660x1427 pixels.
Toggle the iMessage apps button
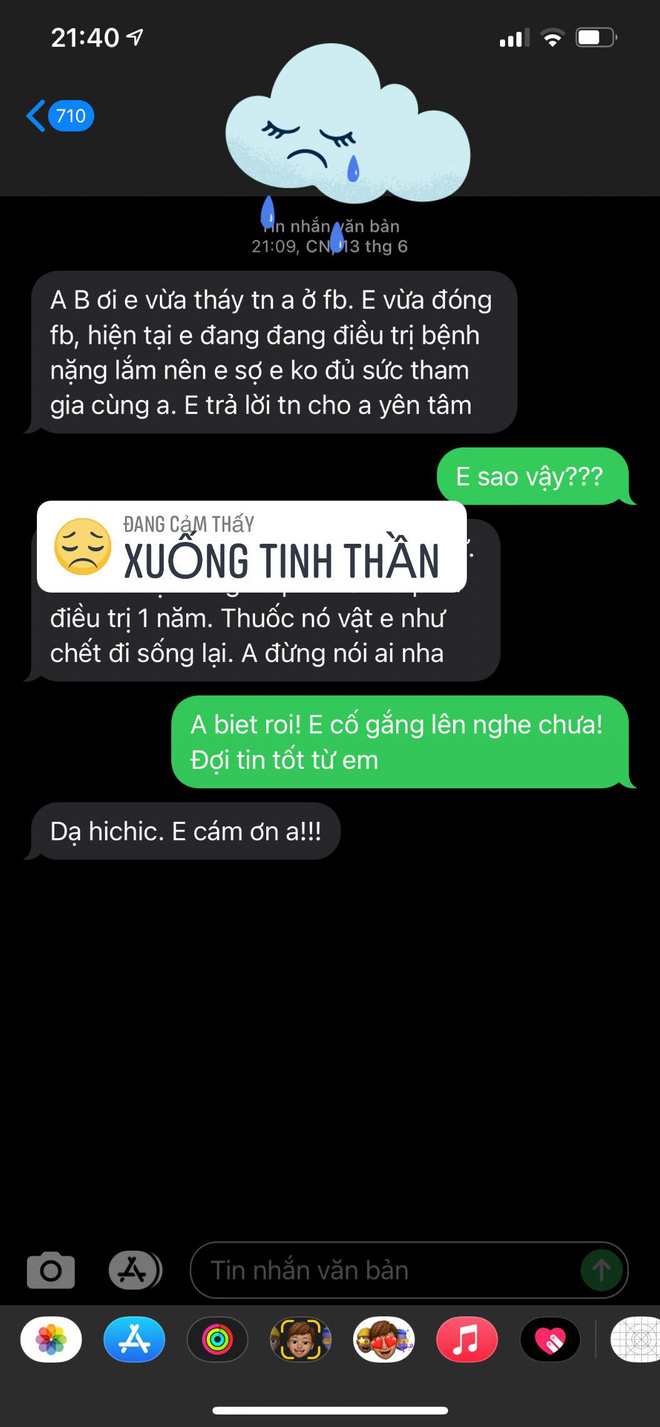tap(134, 1270)
